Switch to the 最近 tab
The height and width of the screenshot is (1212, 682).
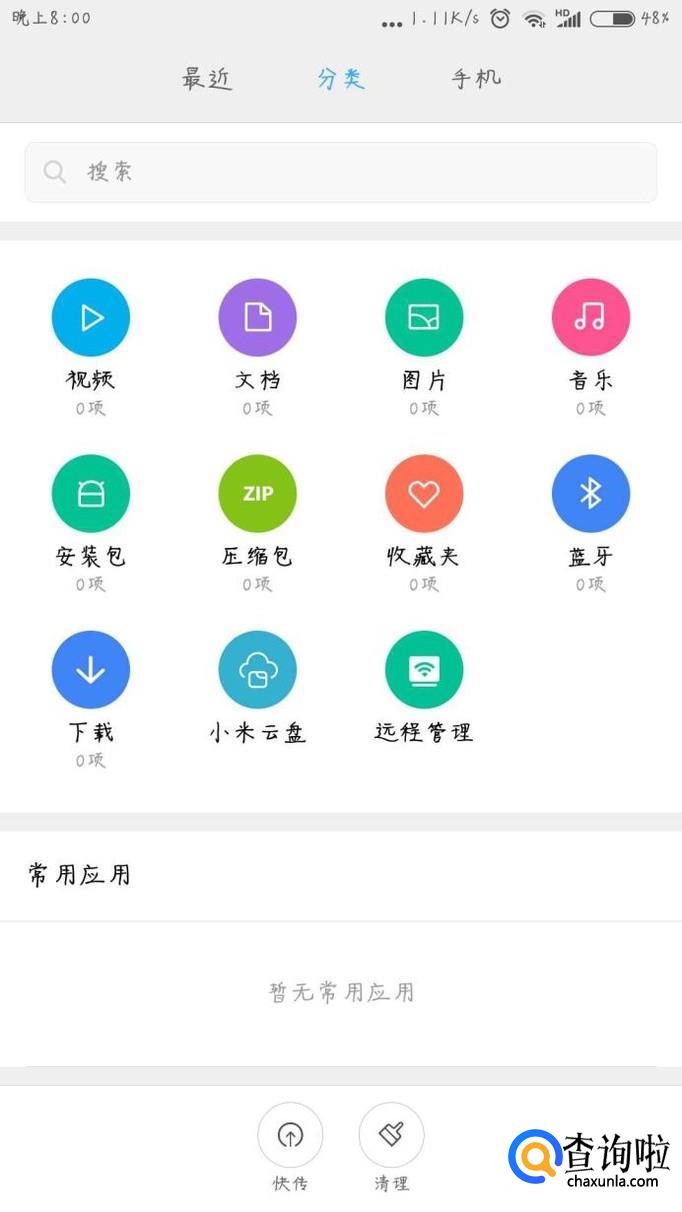(x=207, y=79)
